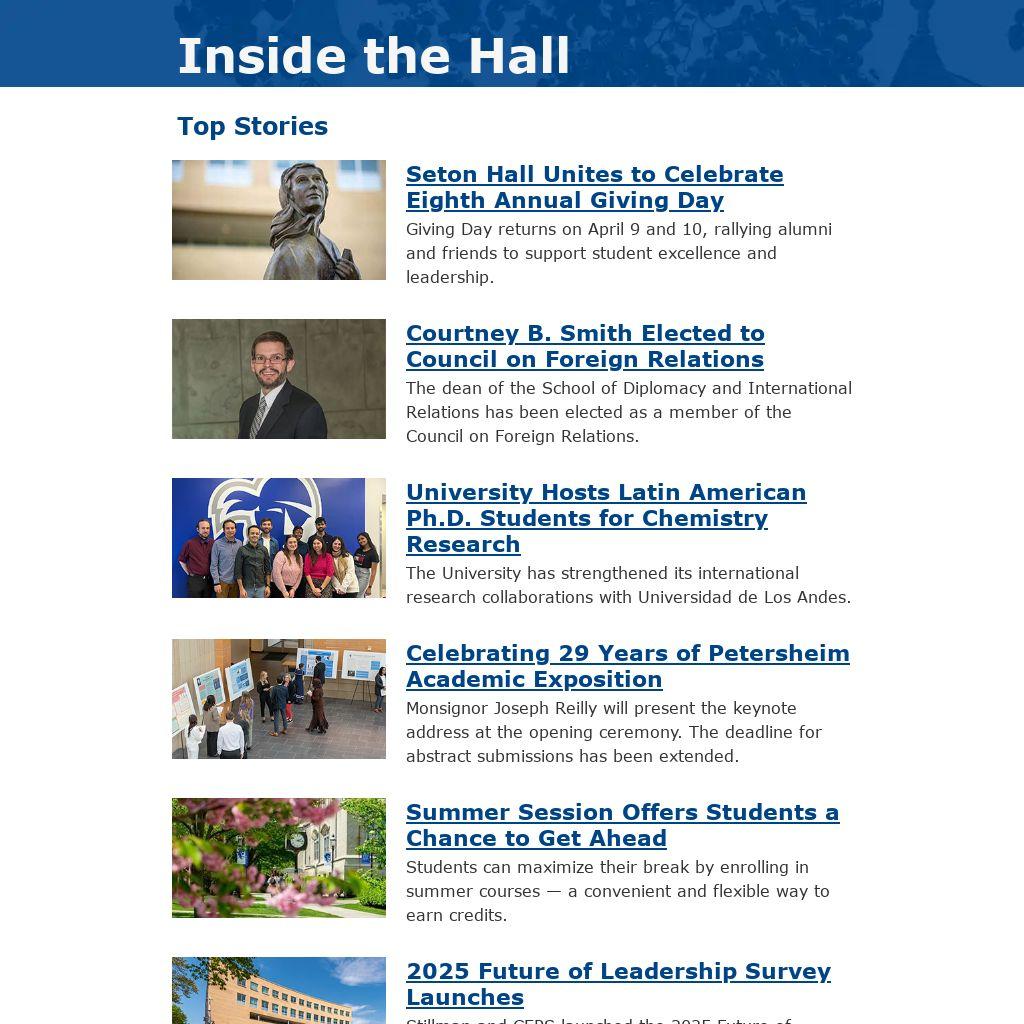Tap the building photo for the Leadership Survey story
The width and height of the screenshot is (1024, 1024).
click(x=279, y=992)
